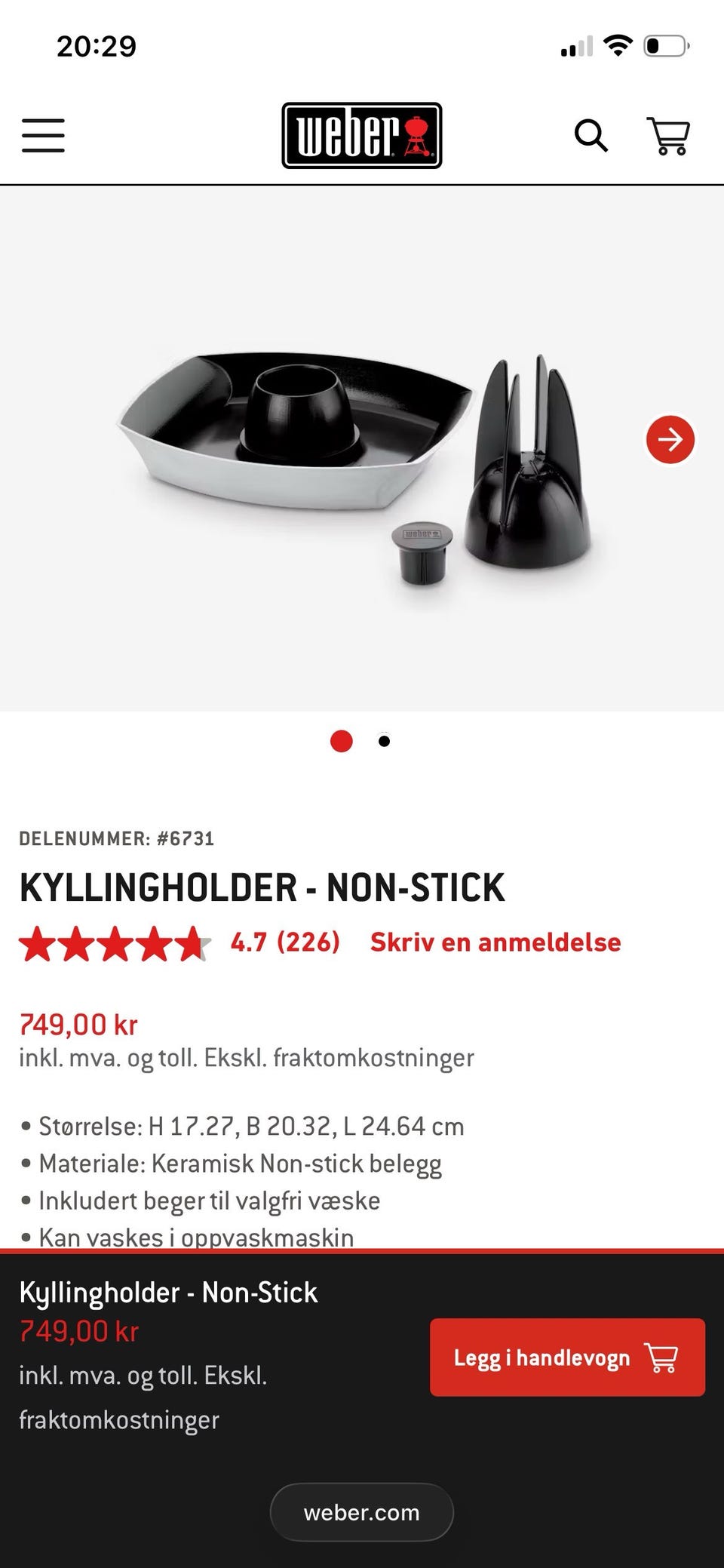Select the second carousel dot
Image resolution: width=724 pixels, height=1568 pixels.
(x=383, y=742)
